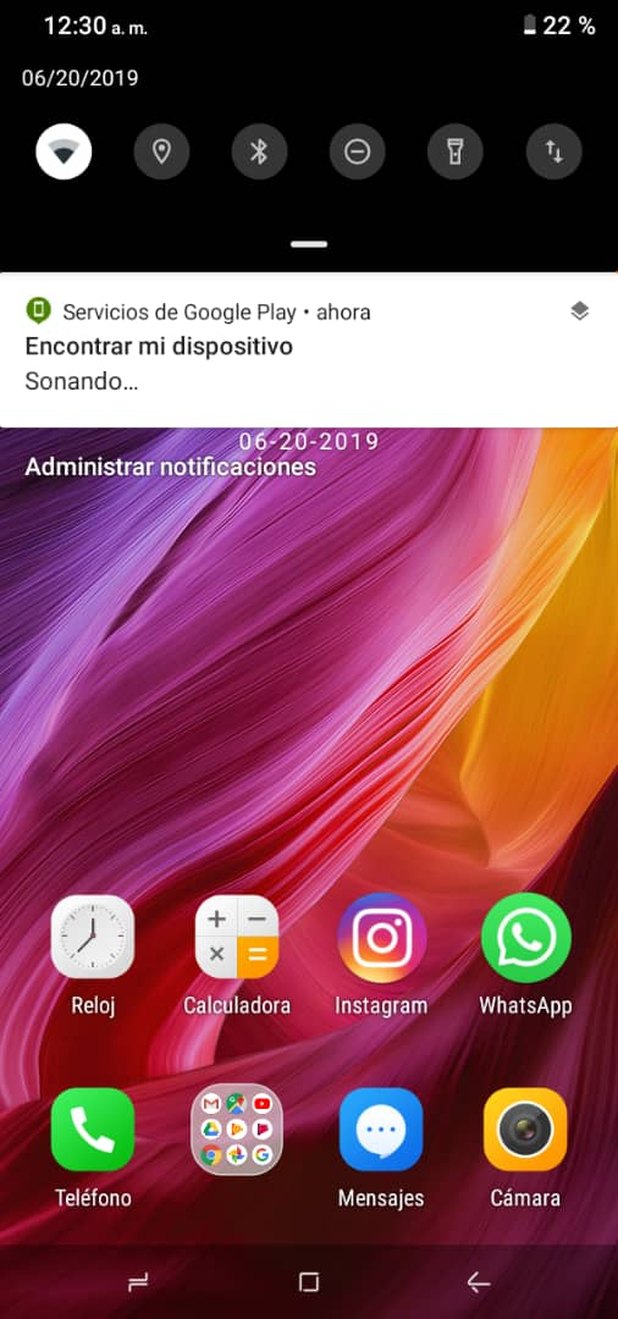Launch the Cámara app

coord(525,1129)
